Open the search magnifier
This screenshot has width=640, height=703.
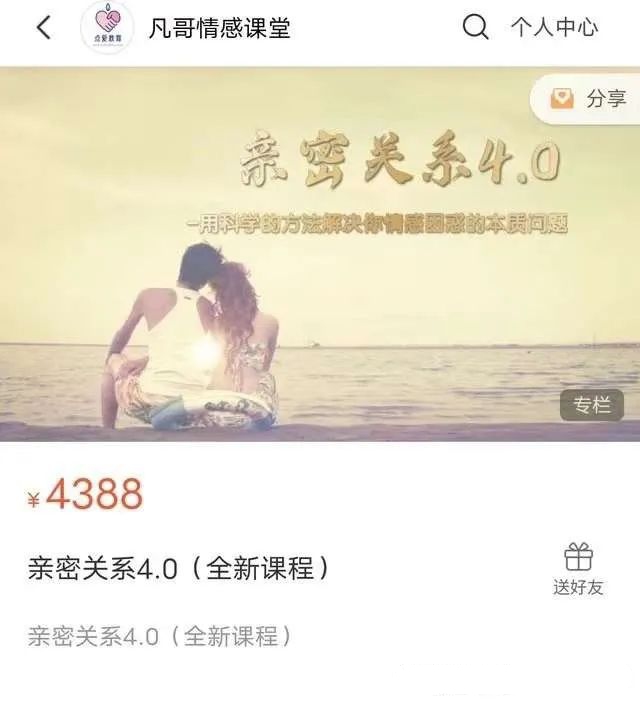click(476, 27)
